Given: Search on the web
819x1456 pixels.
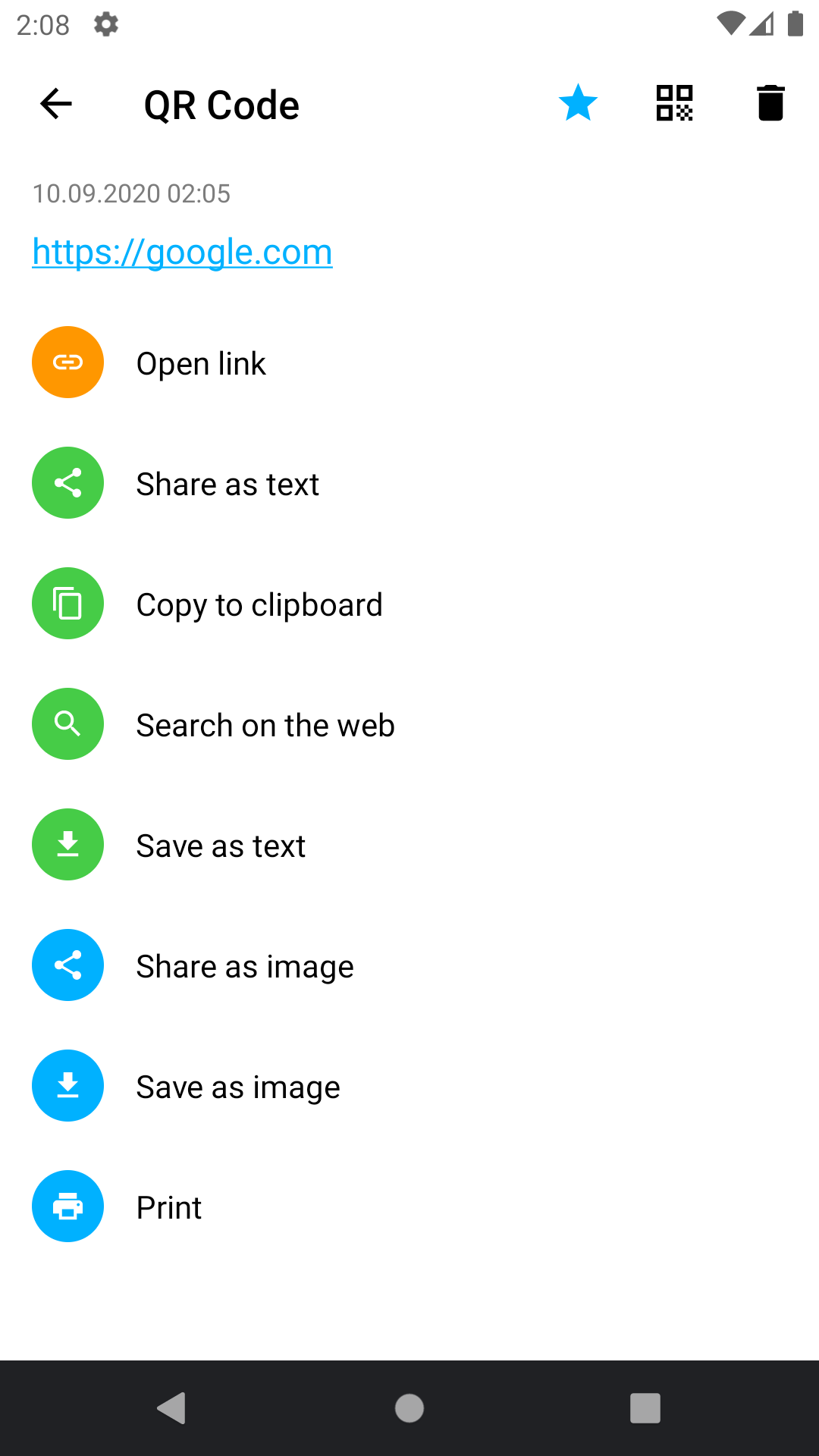Looking at the screenshot, I should pos(265,725).
